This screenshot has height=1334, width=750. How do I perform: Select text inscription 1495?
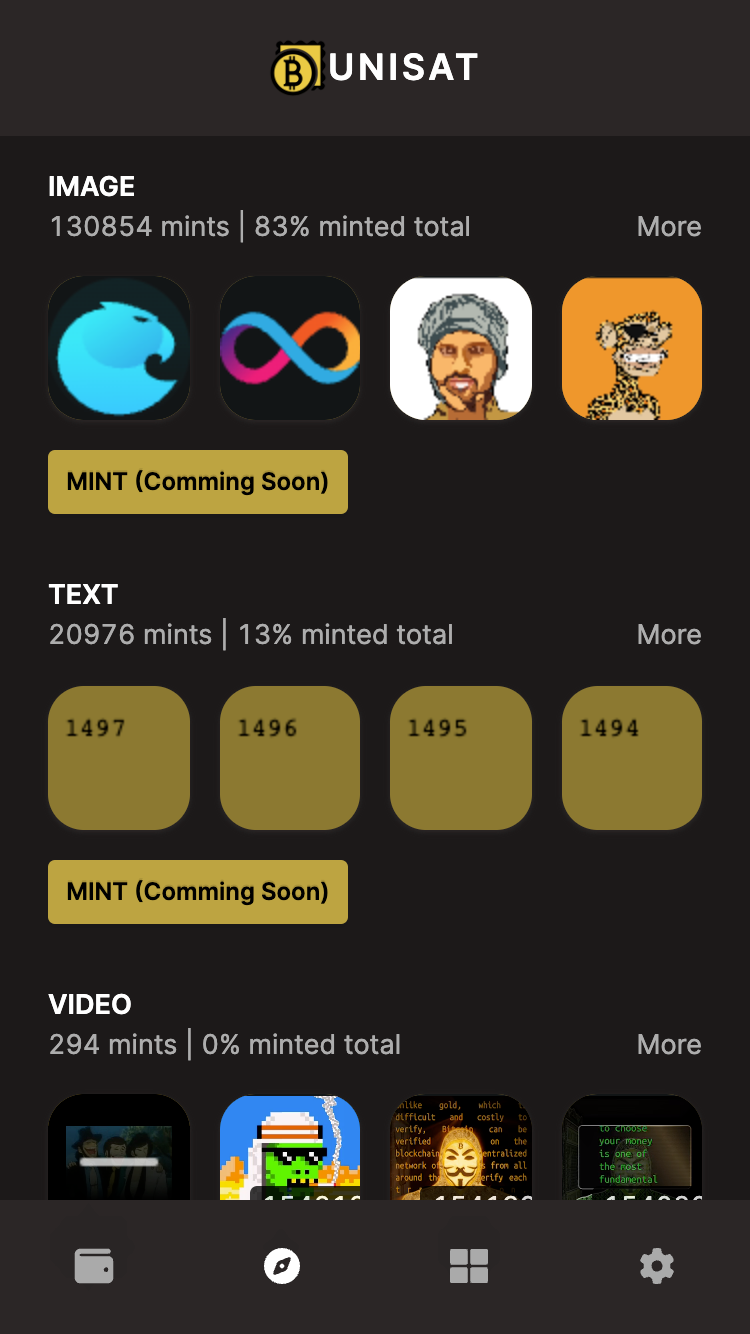point(461,757)
